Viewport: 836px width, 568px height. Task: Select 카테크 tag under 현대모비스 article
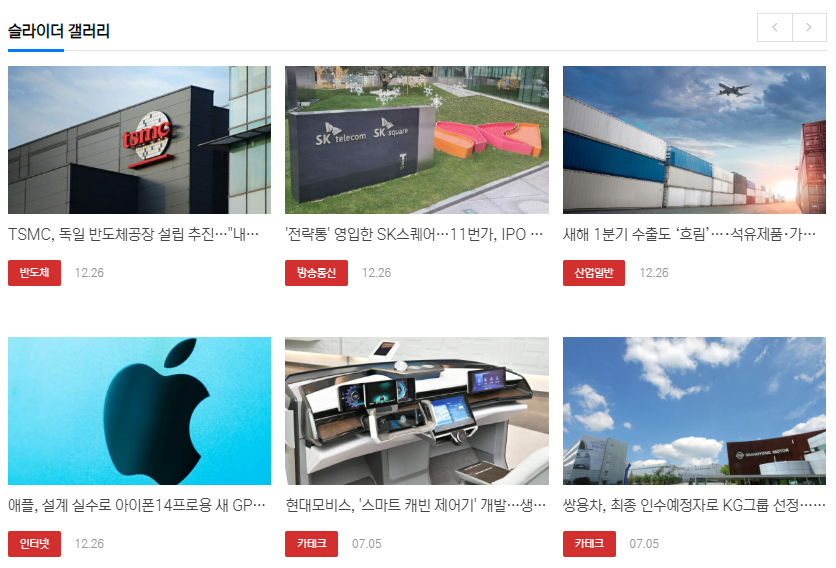click(x=310, y=544)
